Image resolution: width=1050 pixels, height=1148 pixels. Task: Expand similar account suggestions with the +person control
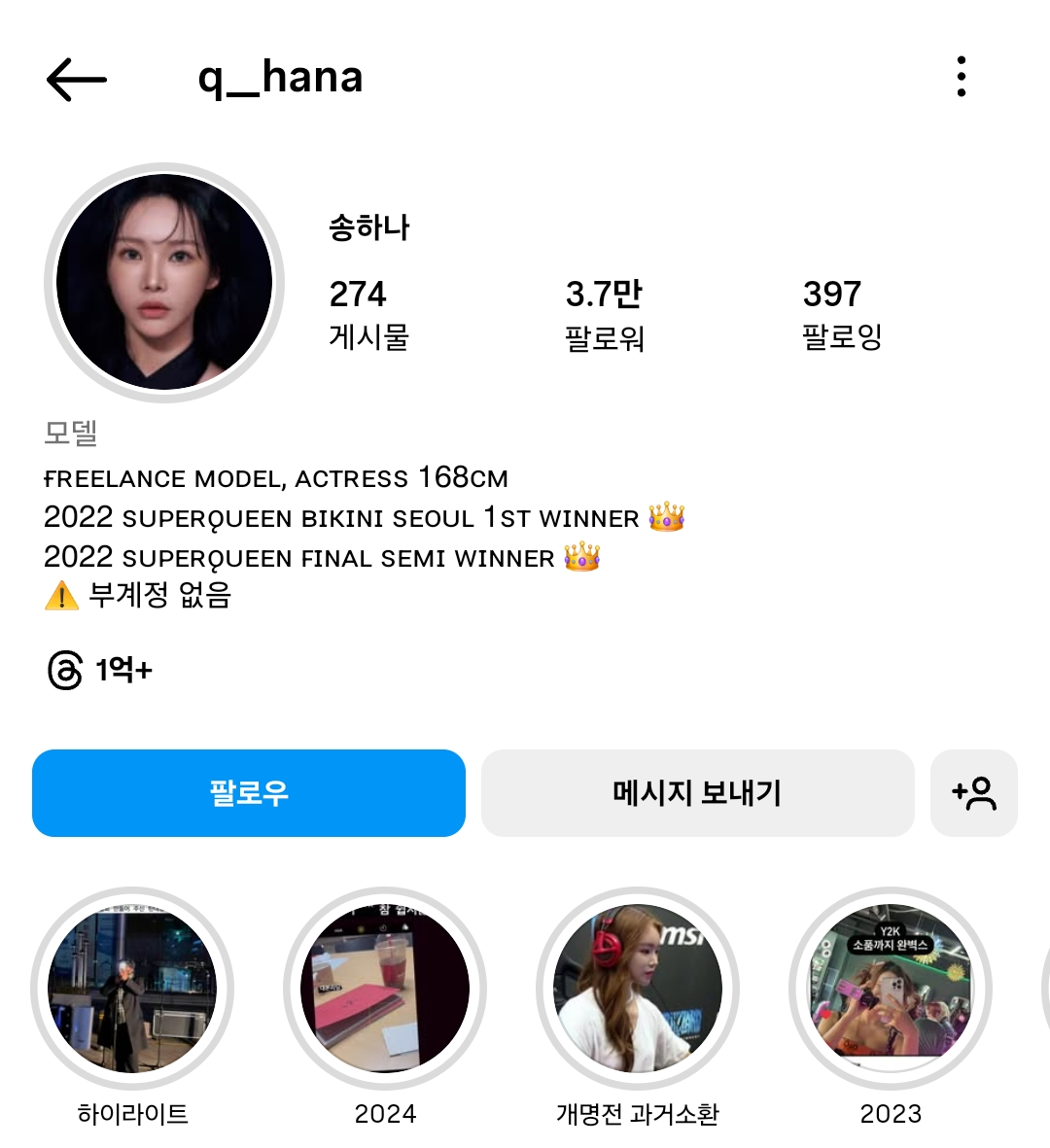pos(975,793)
